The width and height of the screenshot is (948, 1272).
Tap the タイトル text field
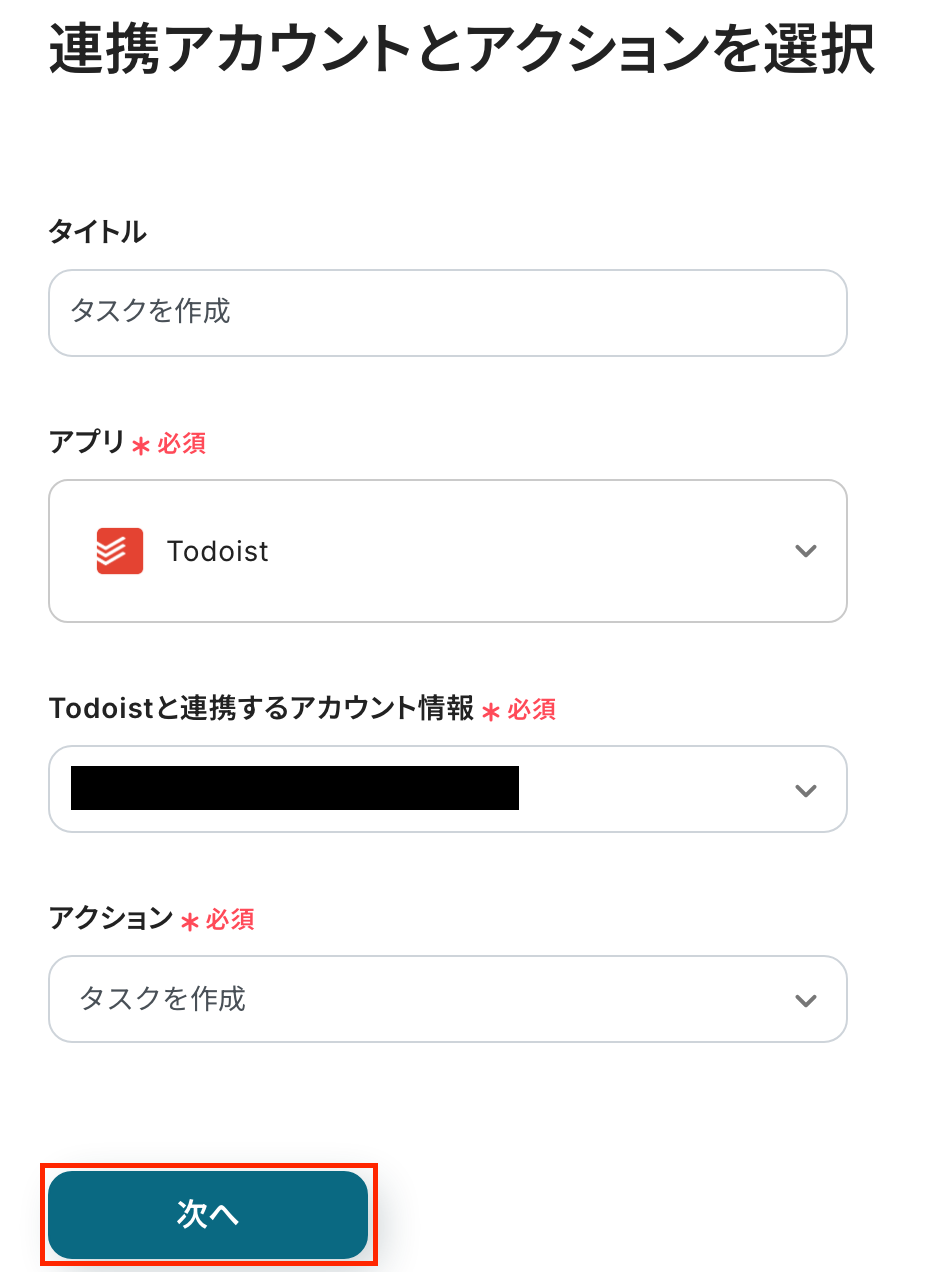447,313
